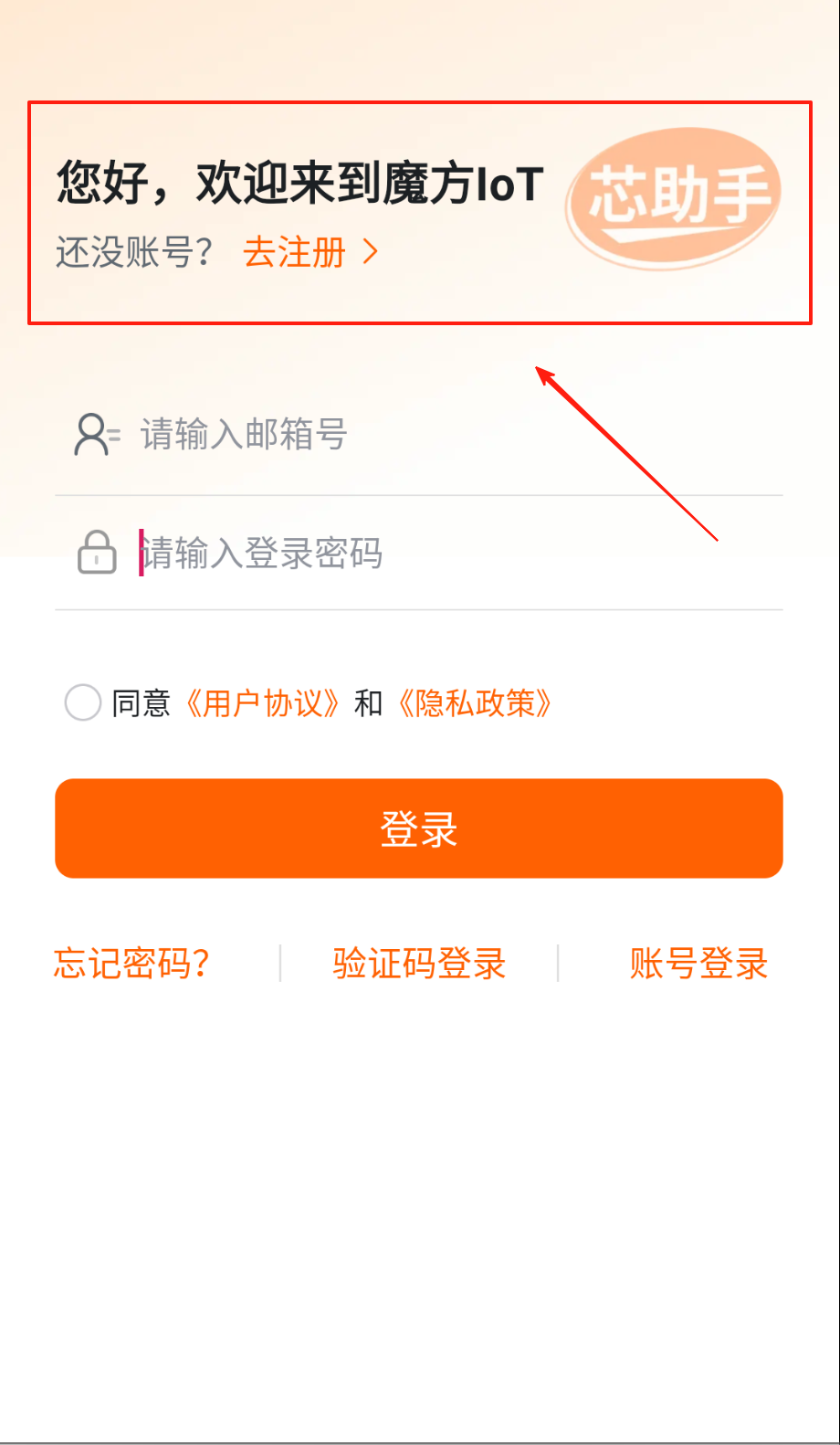Switch to 验证码登录
This screenshot has height=1445, width=840.
(x=419, y=964)
